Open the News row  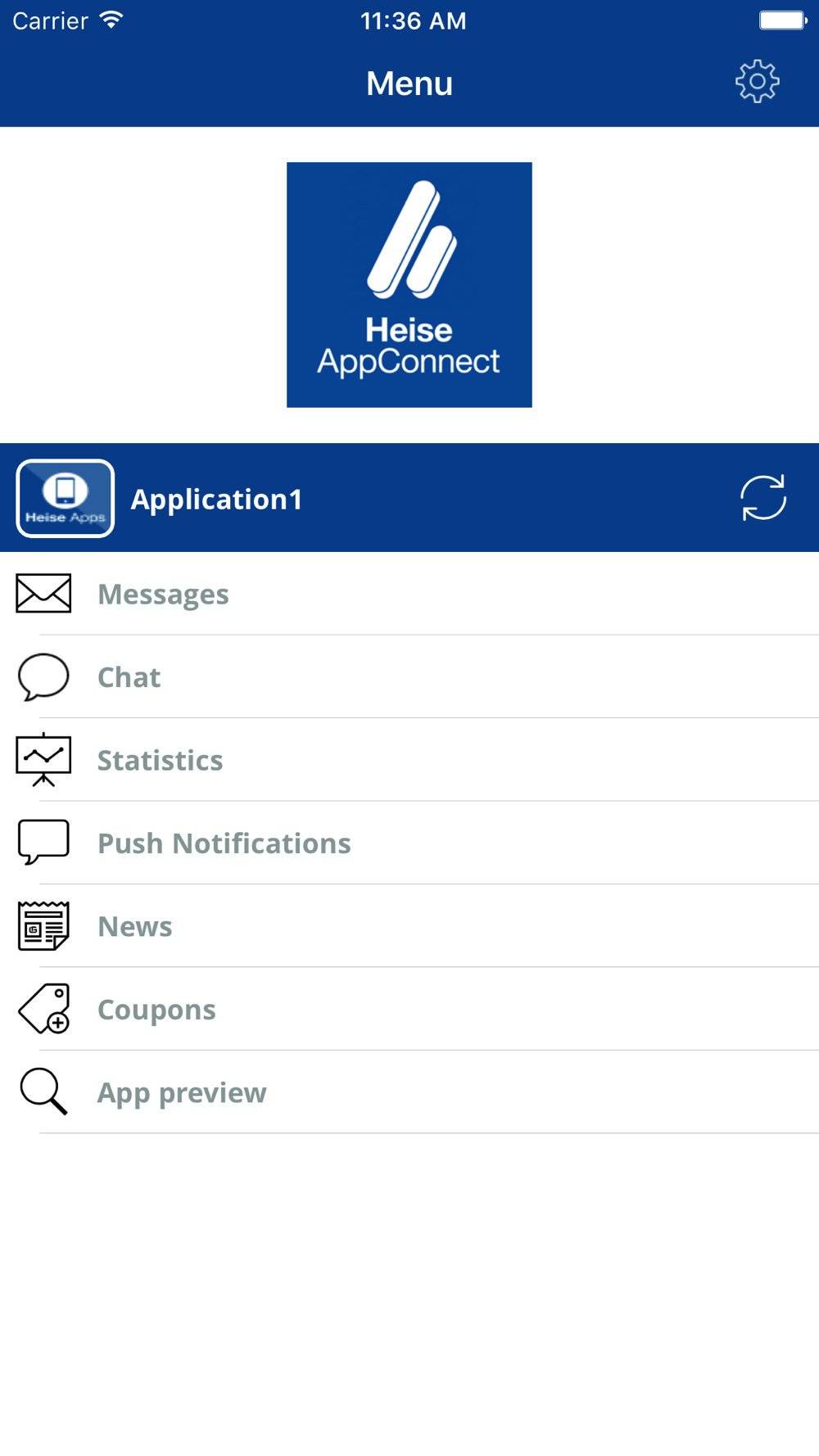tap(135, 926)
